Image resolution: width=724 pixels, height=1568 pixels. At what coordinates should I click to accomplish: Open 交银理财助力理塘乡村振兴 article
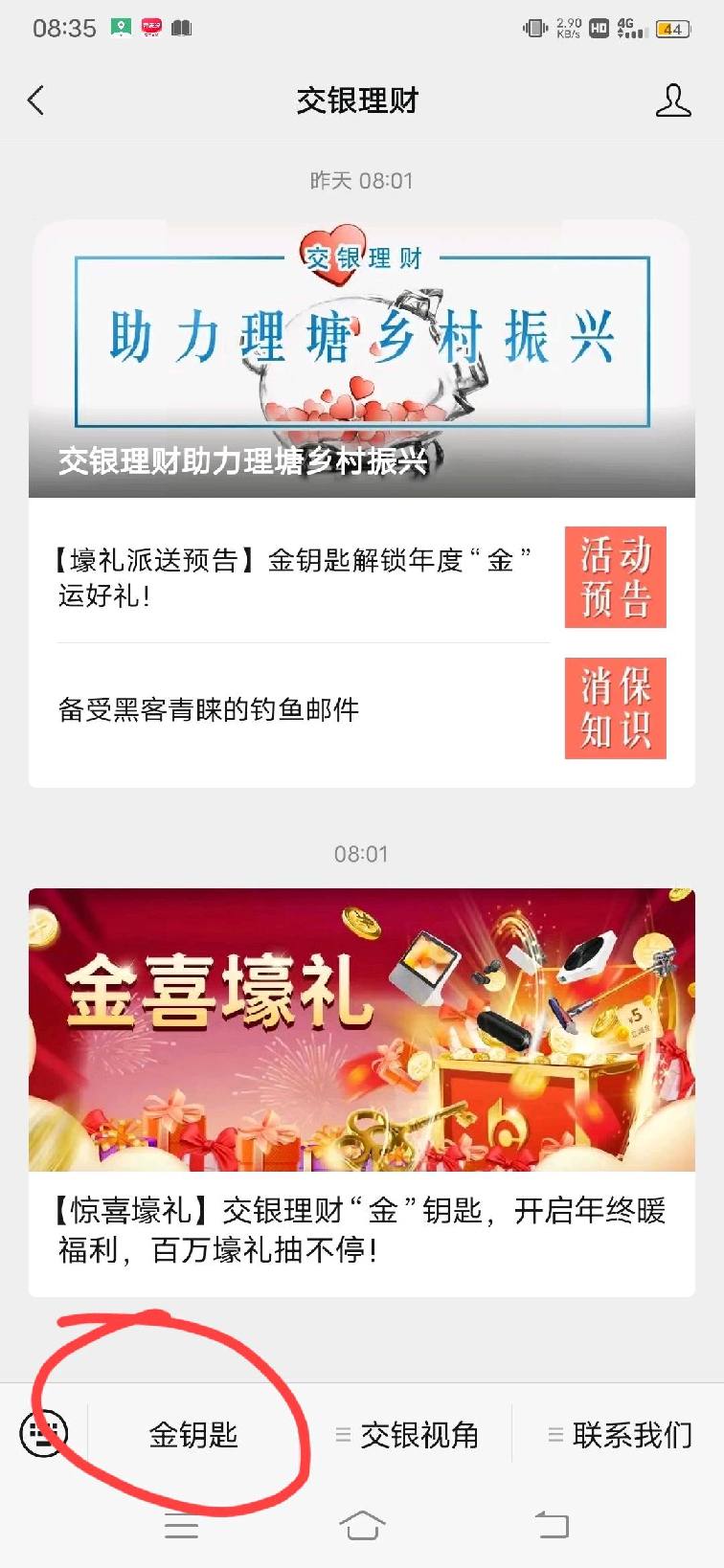pos(361,359)
